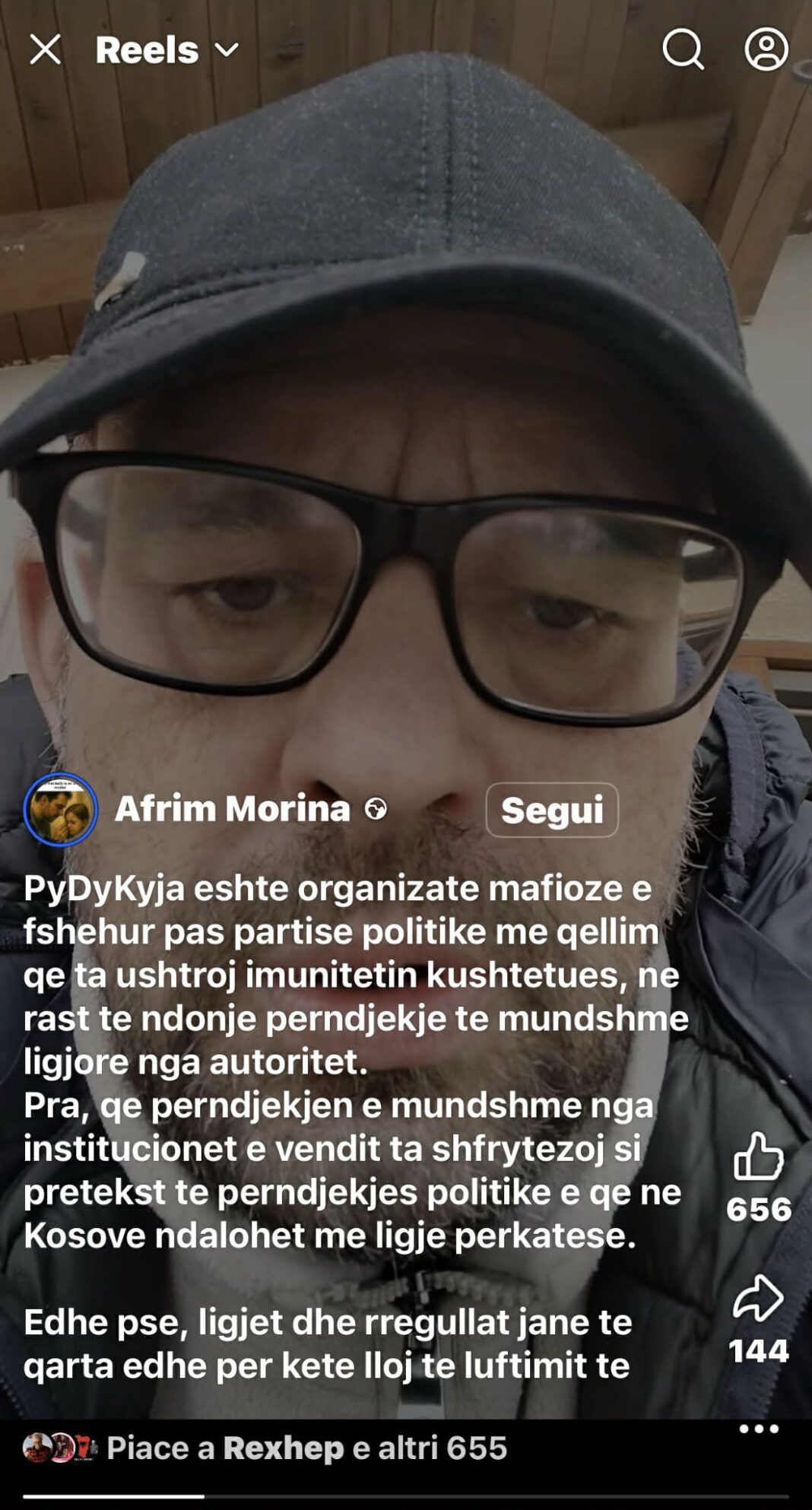Open your profile icon
The width and height of the screenshot is (812, 1510).
tap(766, 49)
